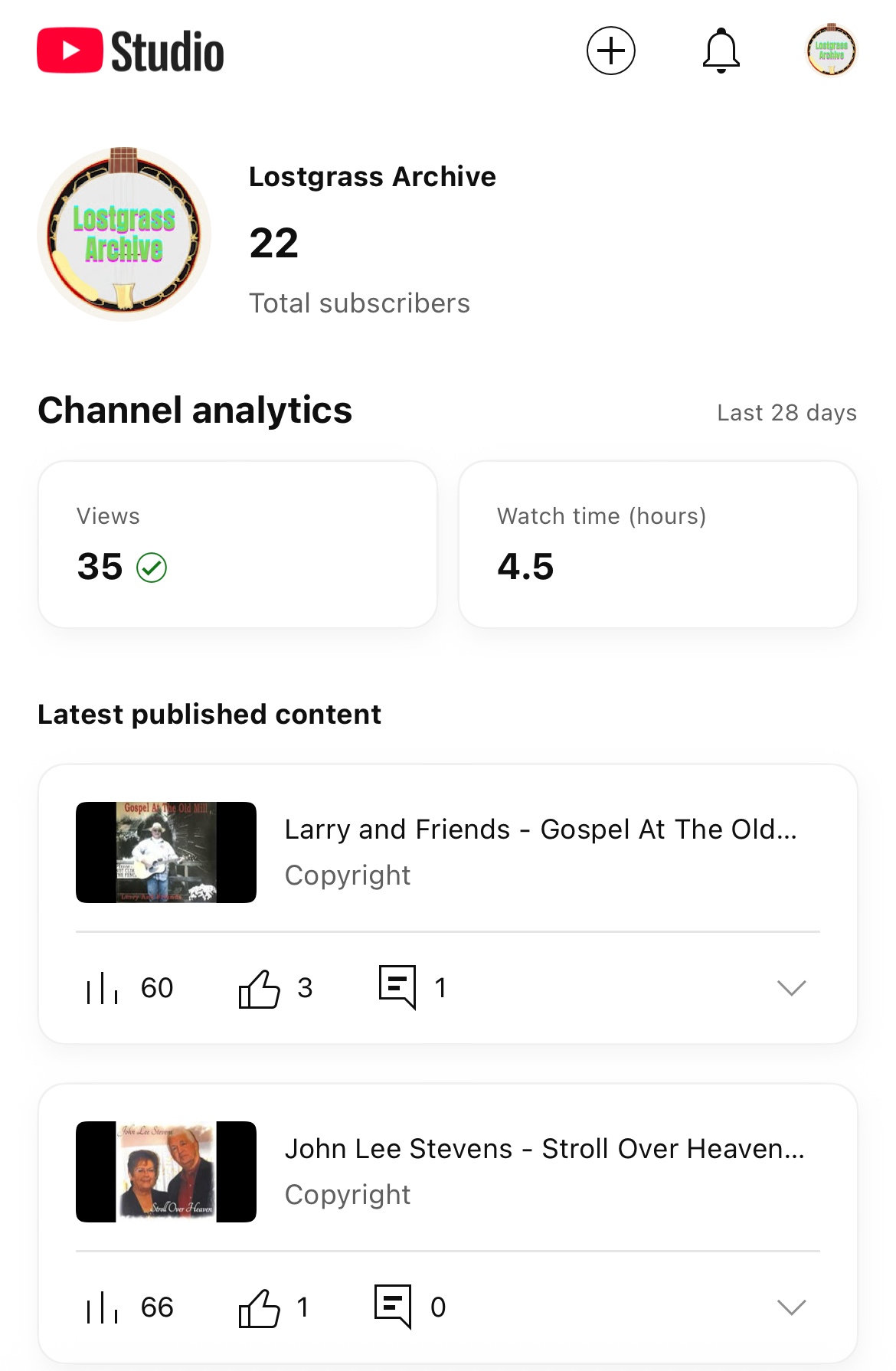Image resolution: width=896 pixels, height=1371 pixels.
Task: View comments on Larry and Friends video
Action: click(x=398, y=987)
